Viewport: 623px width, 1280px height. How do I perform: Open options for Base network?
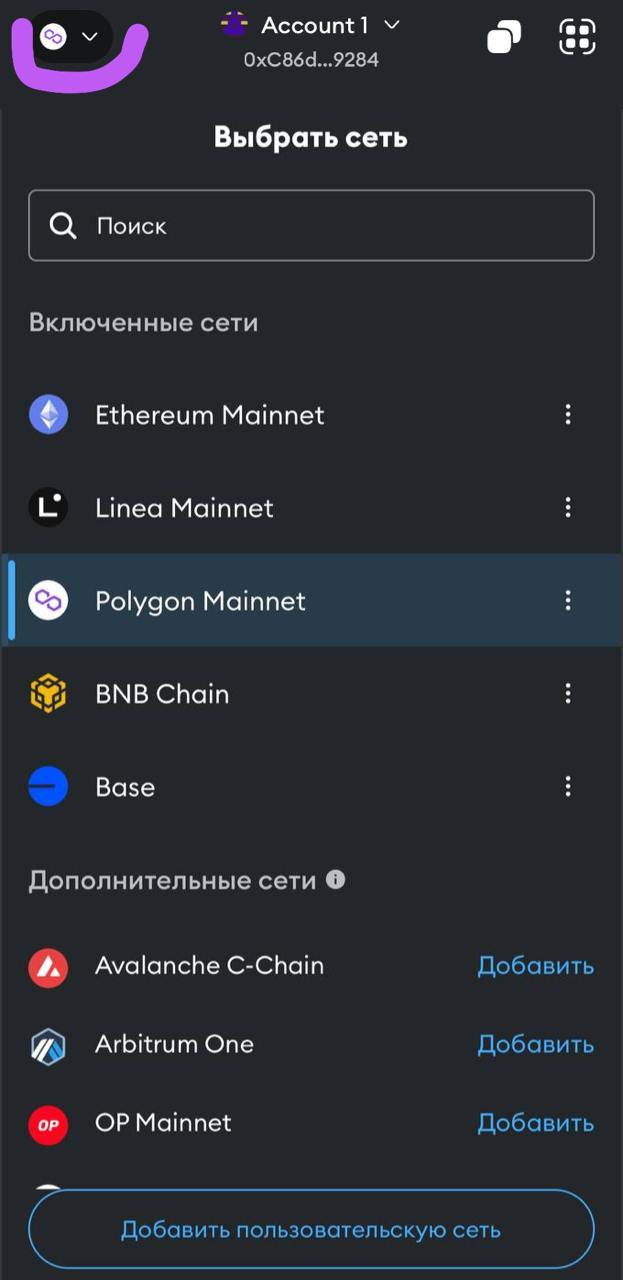click(x=568, y=787)
